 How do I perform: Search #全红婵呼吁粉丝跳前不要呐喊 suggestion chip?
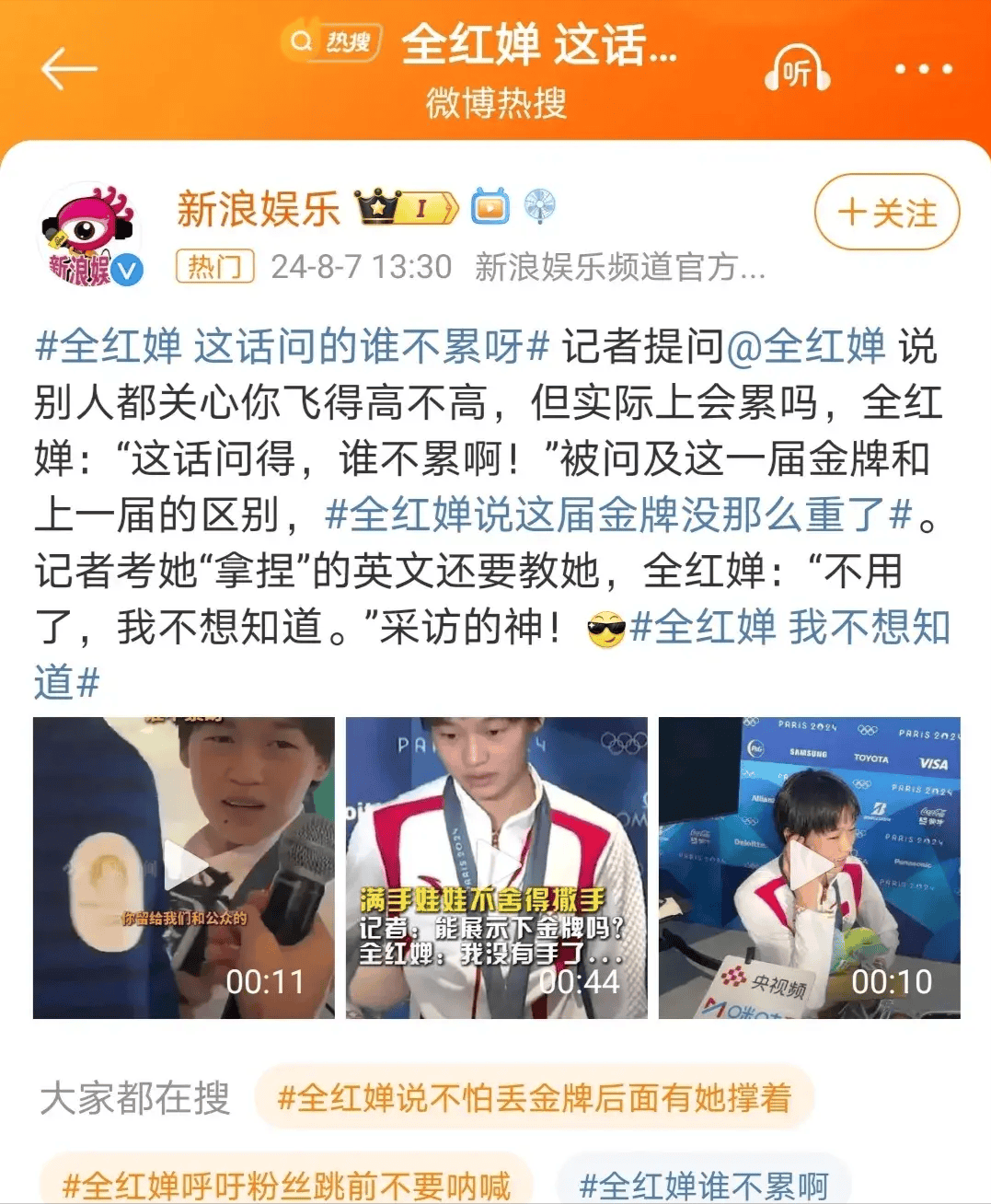286,1186
